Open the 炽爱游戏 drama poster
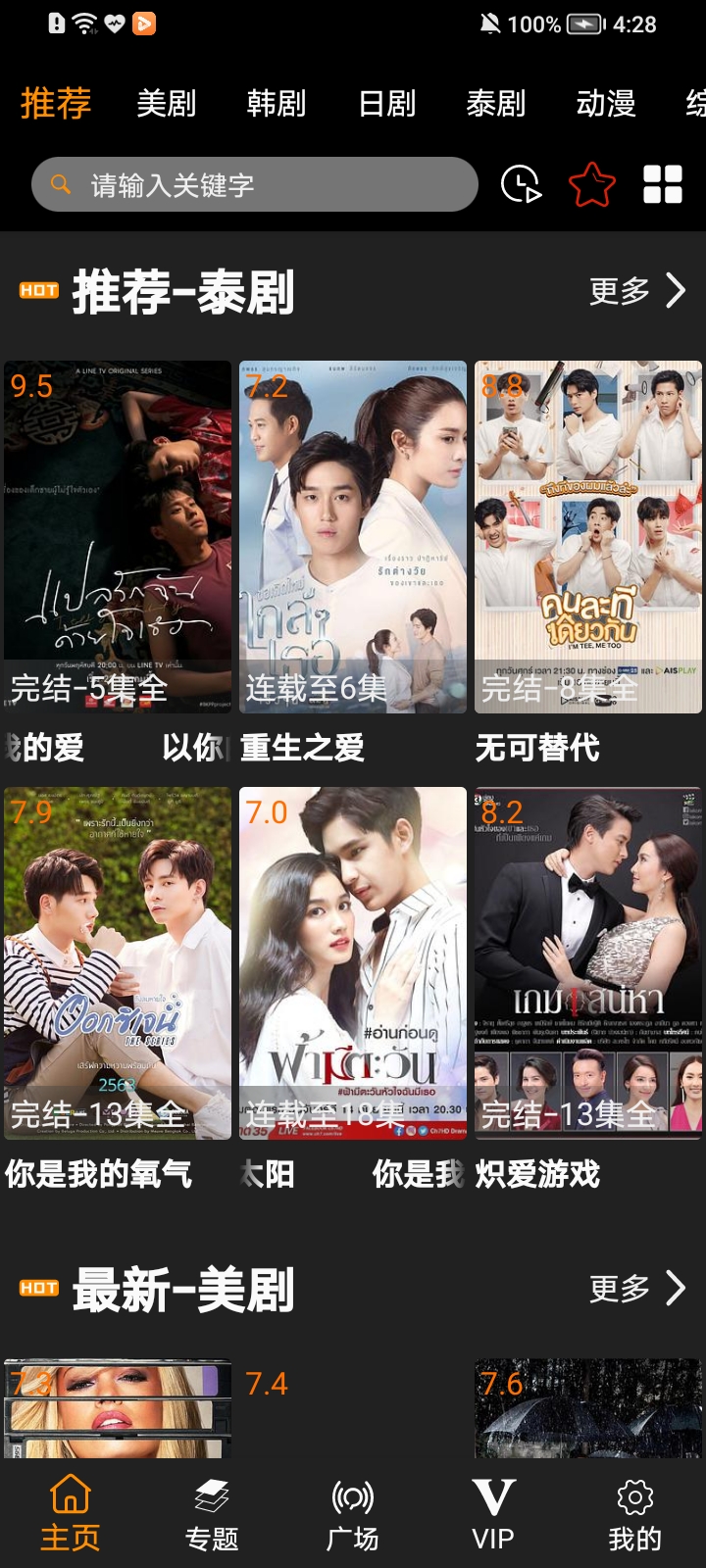The width and height of the screenshot is (706, 1568). (588, 963)
